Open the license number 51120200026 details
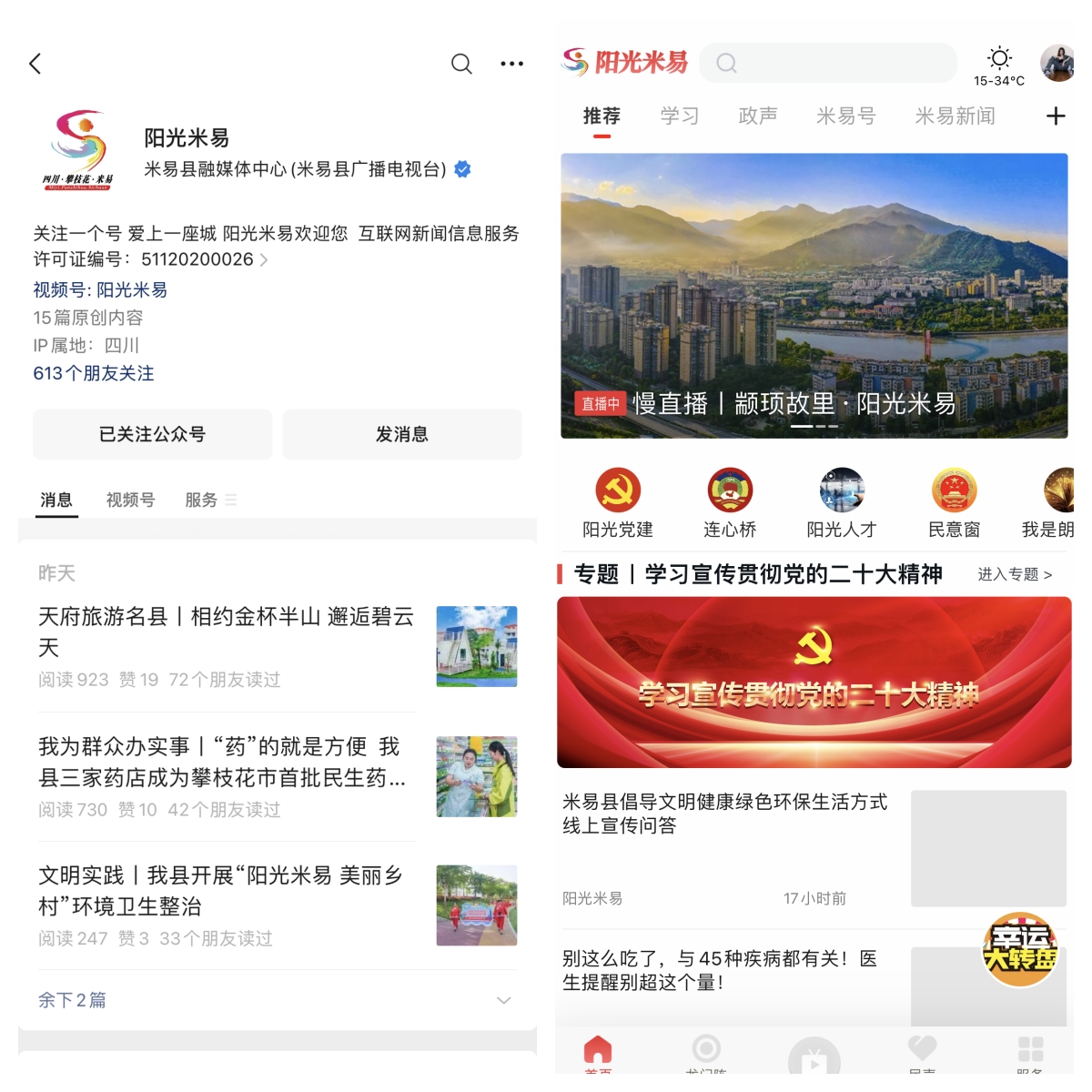This screenshot has height=1092, width=1092. (x=198, y=260)
